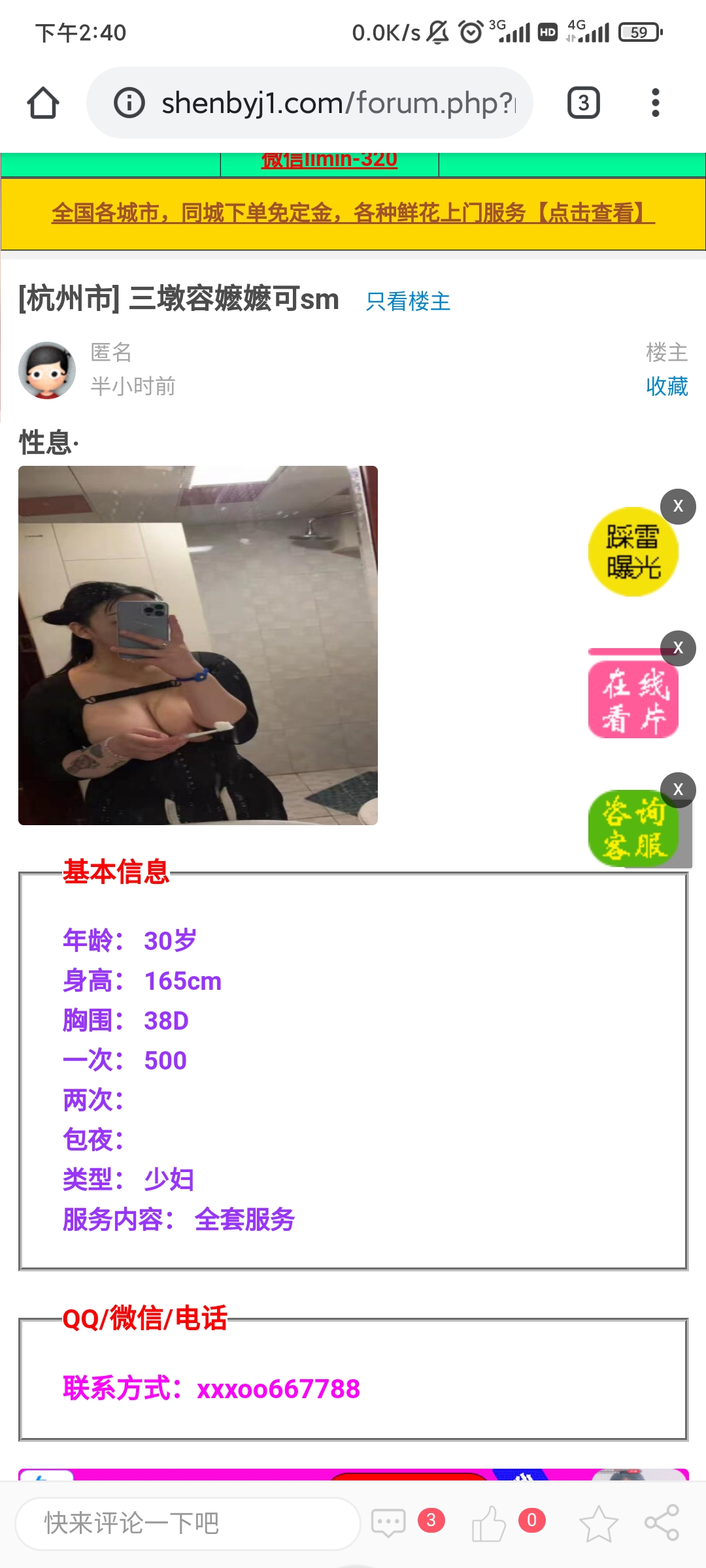View the 3 comments
The height and width of the screenshot is (1568, 706).
[390, 1524]
